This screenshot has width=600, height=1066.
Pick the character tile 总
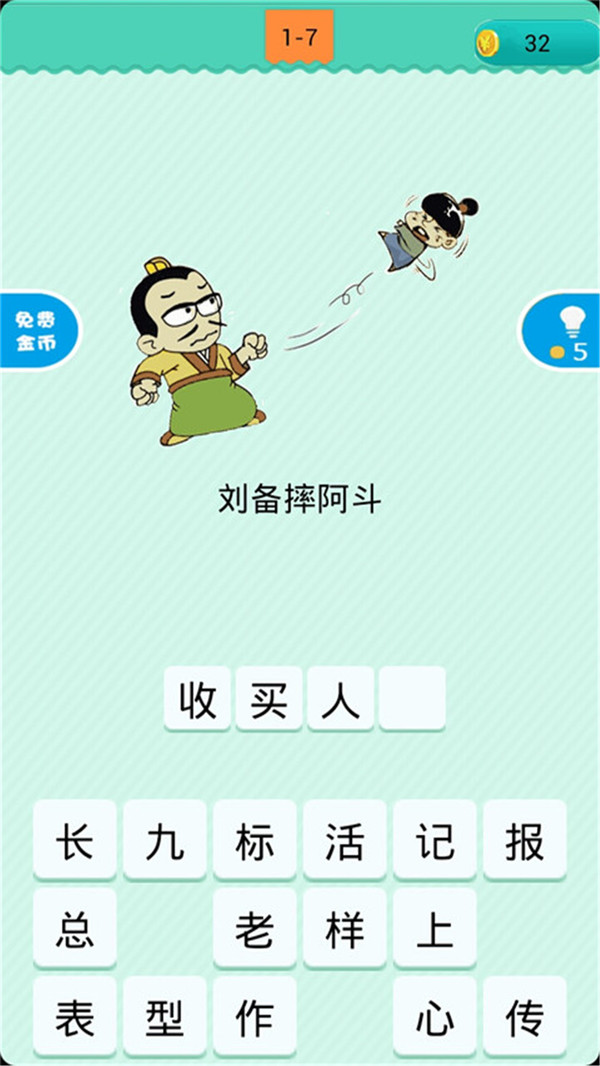pos(75,928)
